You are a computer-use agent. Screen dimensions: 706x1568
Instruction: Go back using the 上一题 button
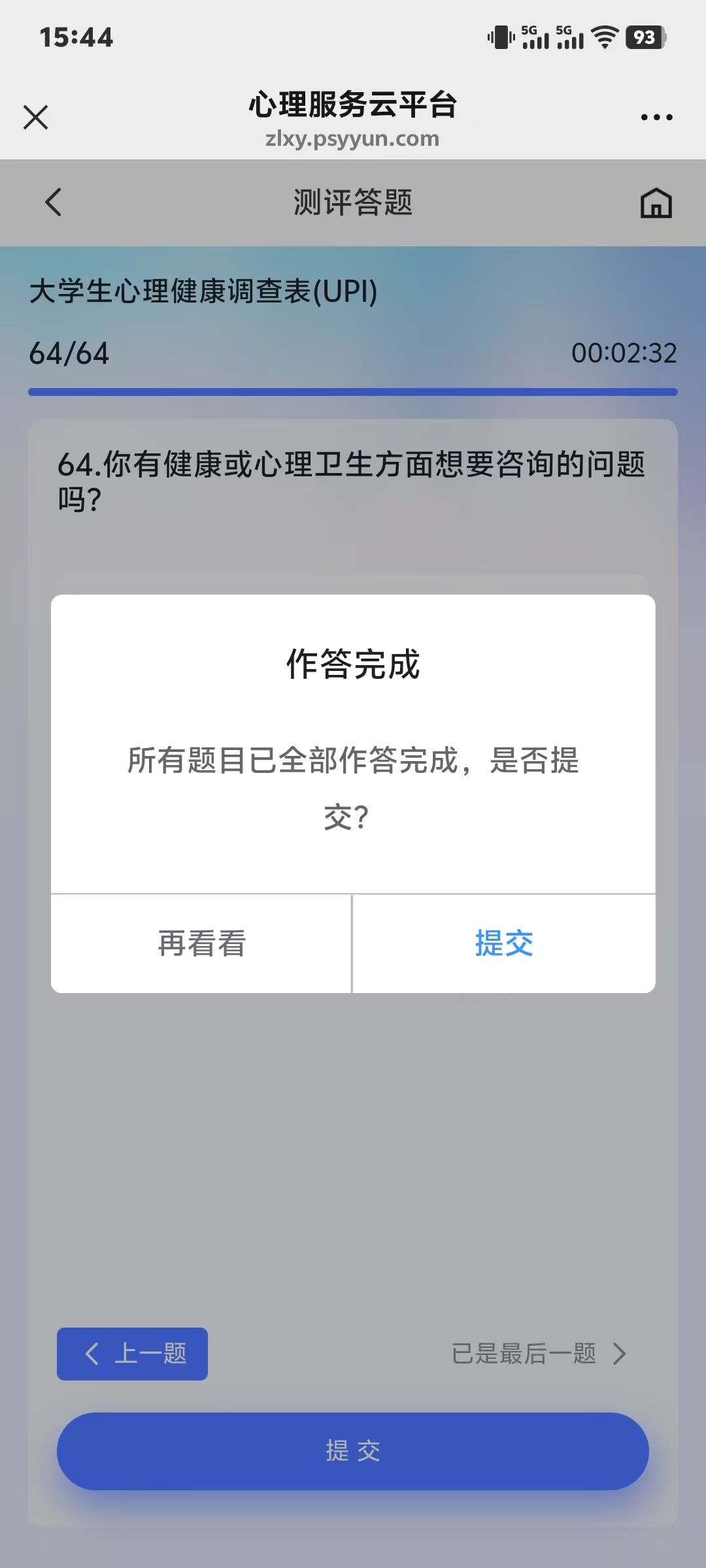coord(132,1354)
